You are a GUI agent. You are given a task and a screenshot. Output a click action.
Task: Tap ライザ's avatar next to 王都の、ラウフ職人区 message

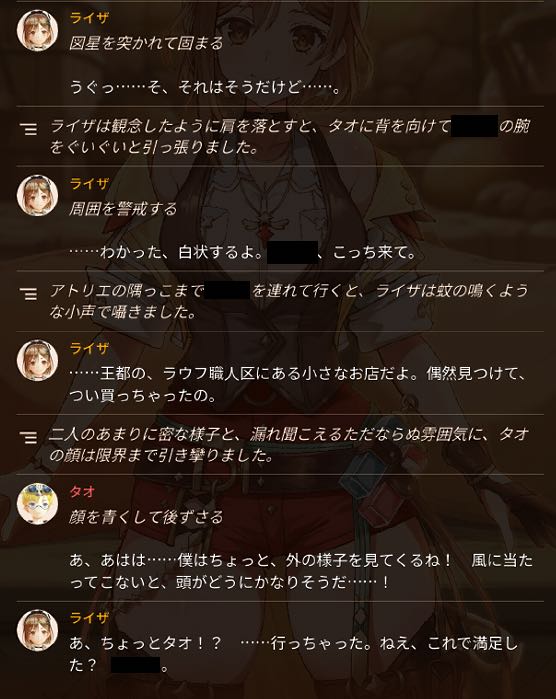coord(37,360)
